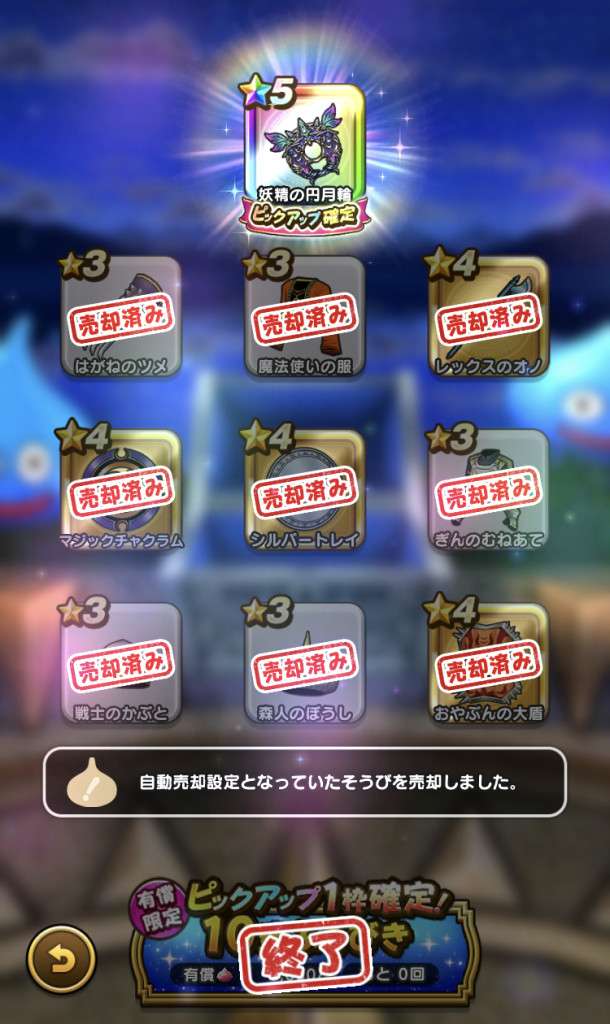This screenshot has width=610, height=1024.
Task: Open the はがねのツメ item card
Action: (121, 316)
